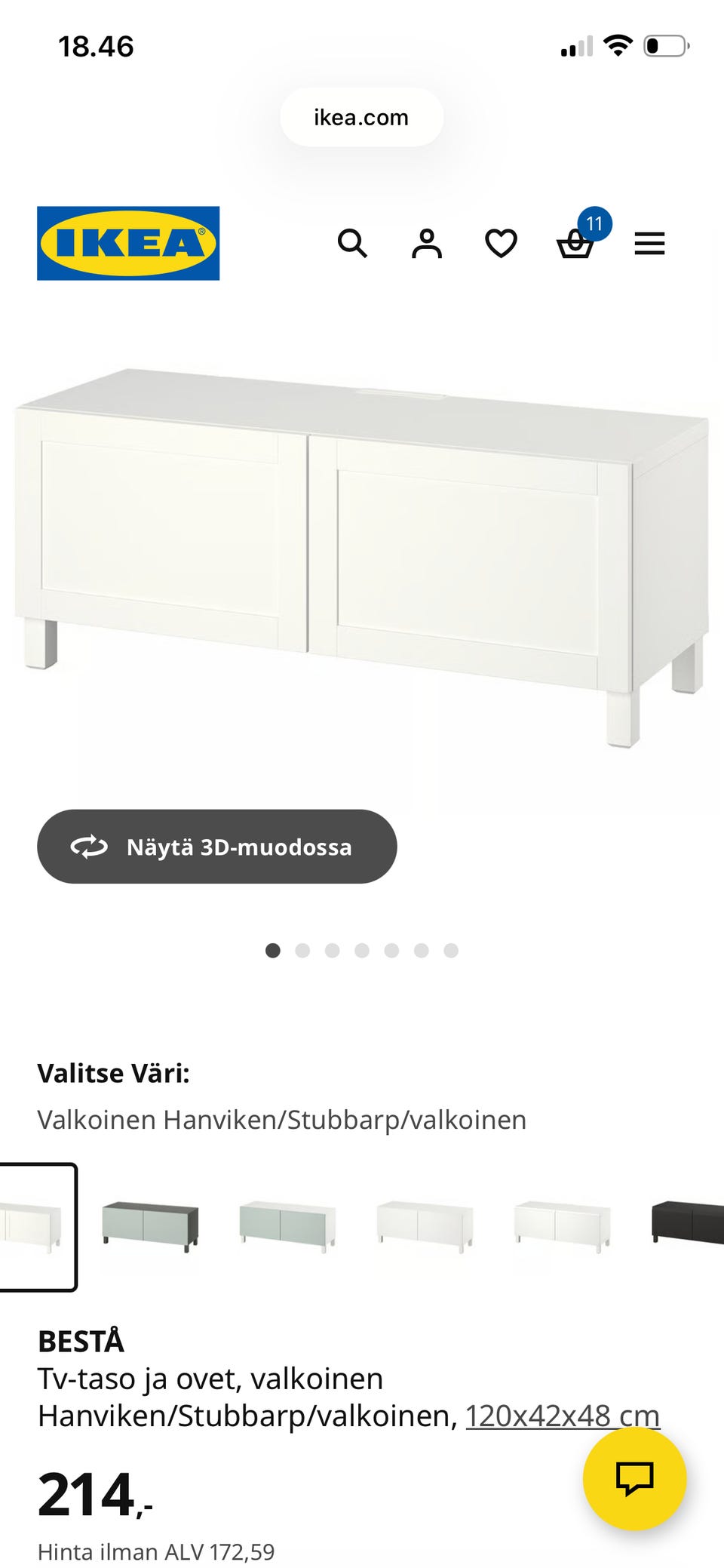Open your IKEA account profile
The height and width of the screenshot is (1568, 724).
426,243
